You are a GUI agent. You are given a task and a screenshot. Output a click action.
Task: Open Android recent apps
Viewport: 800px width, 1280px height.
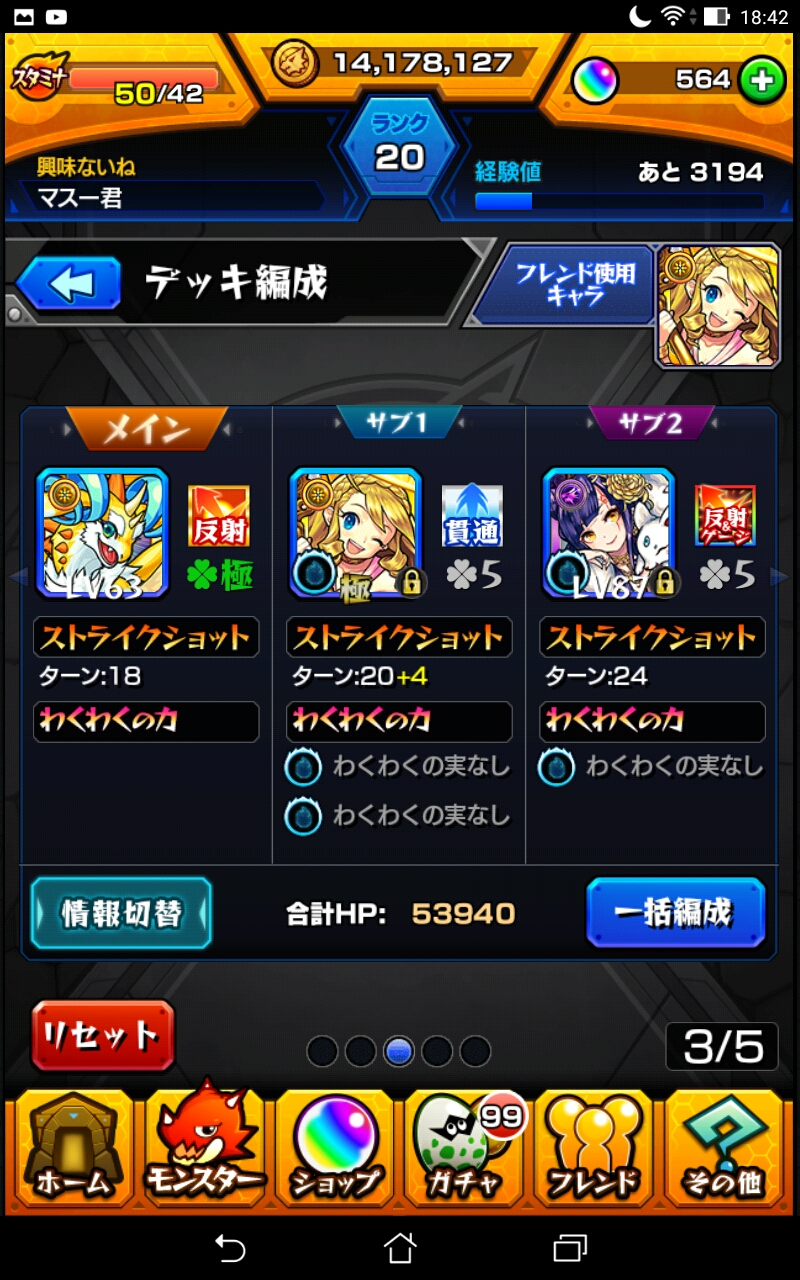[570, 1247]
